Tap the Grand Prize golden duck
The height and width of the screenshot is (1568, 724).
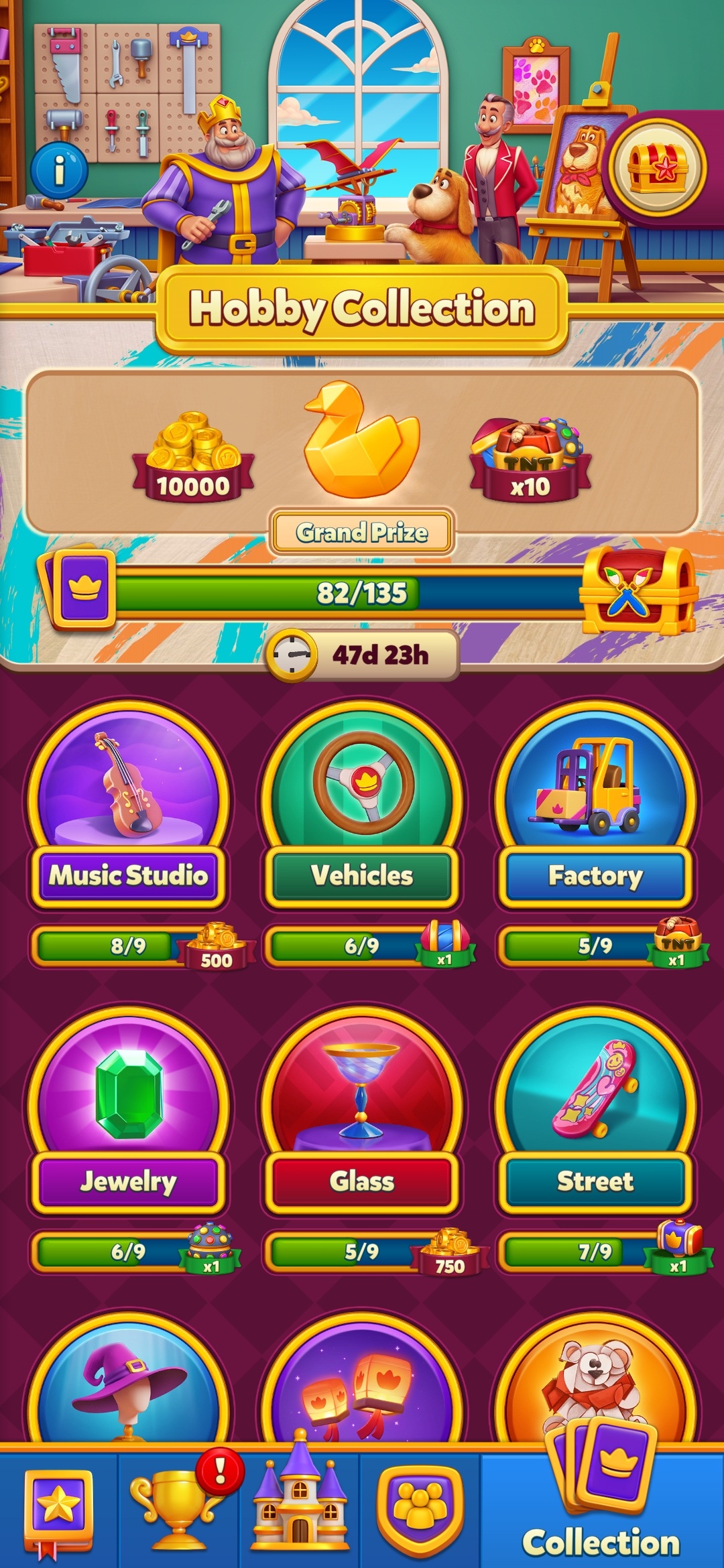(x=362, y=442)
